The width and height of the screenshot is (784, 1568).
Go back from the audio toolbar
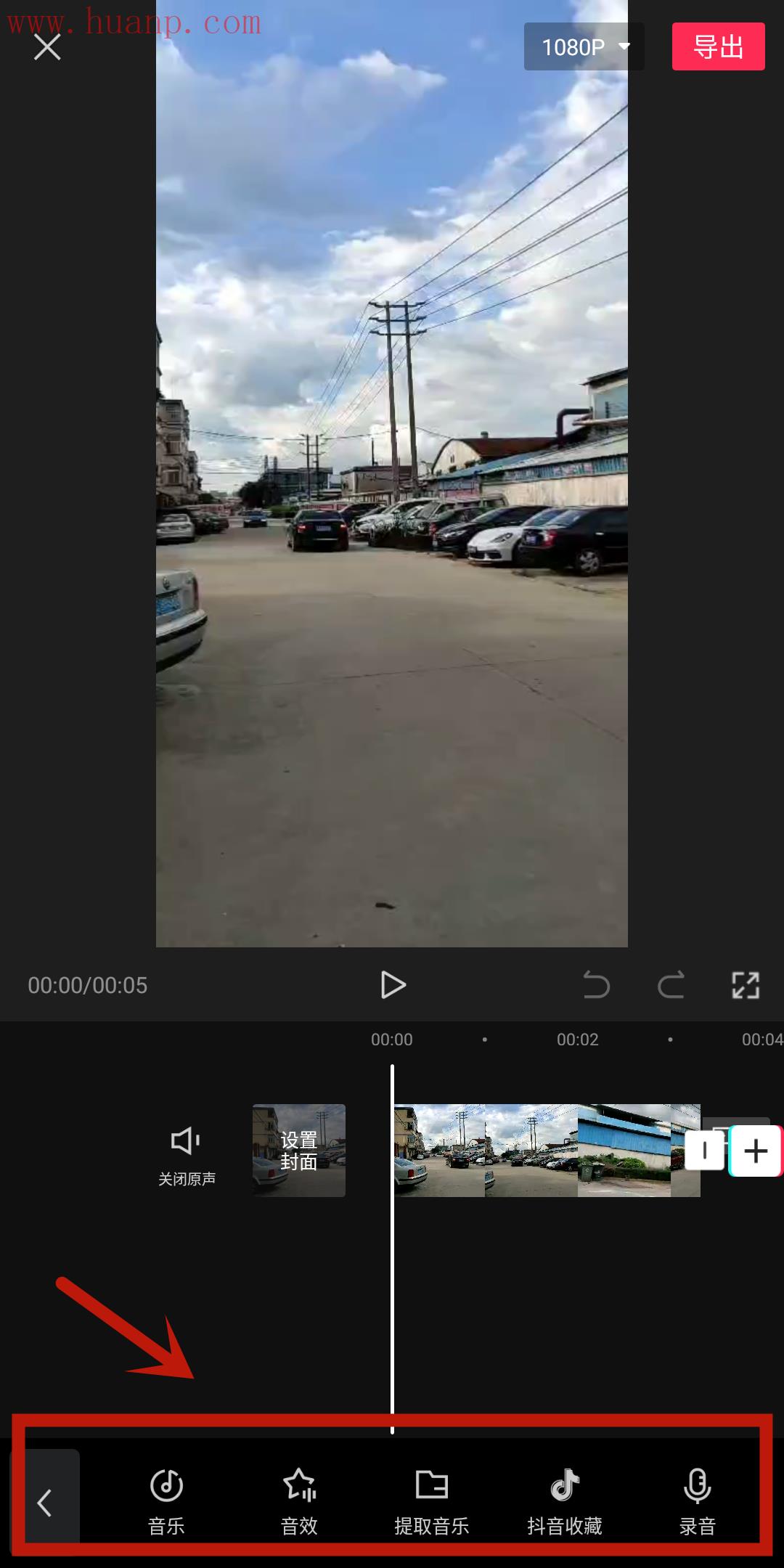pyautogui.click(x=45, y=1503)
